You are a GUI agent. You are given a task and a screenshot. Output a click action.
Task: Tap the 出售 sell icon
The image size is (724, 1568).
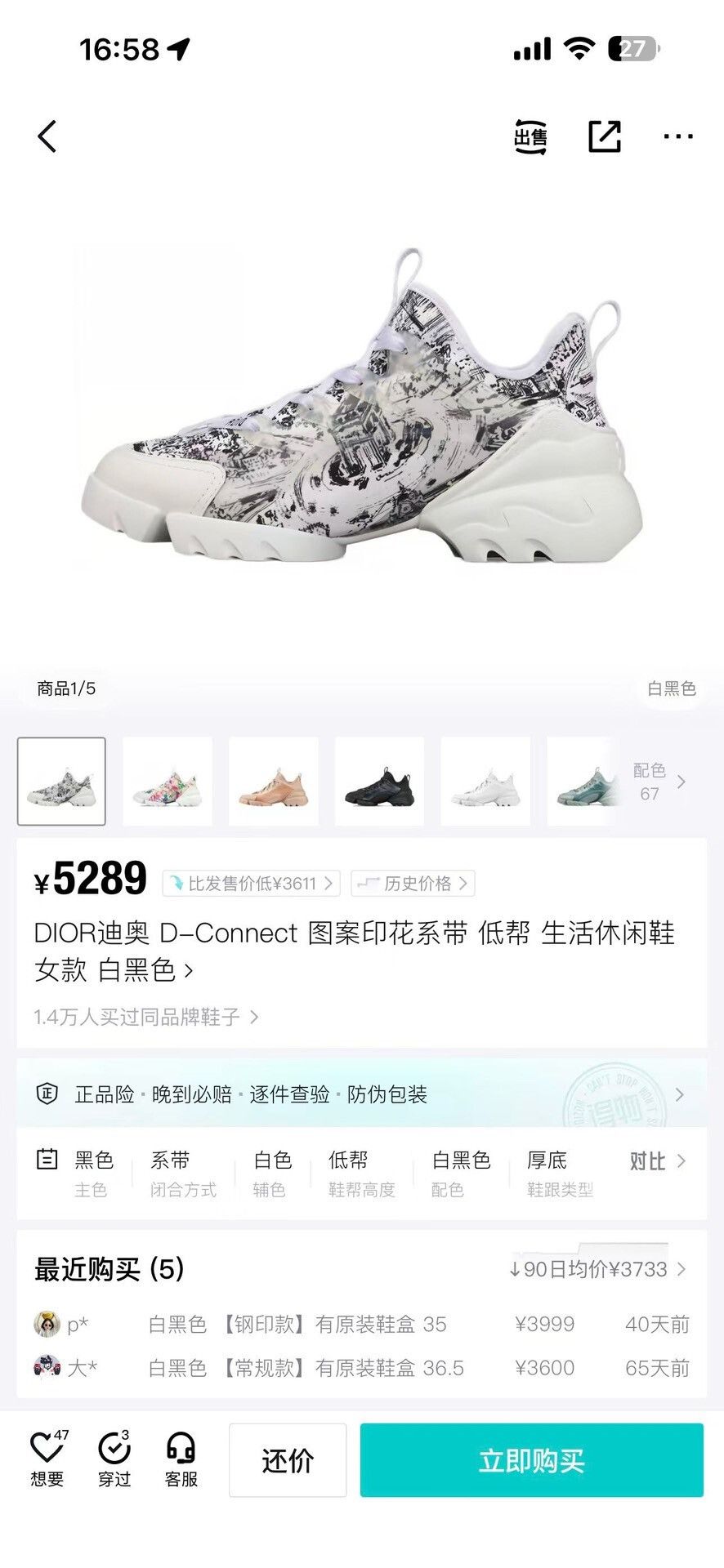pos(530,136)
